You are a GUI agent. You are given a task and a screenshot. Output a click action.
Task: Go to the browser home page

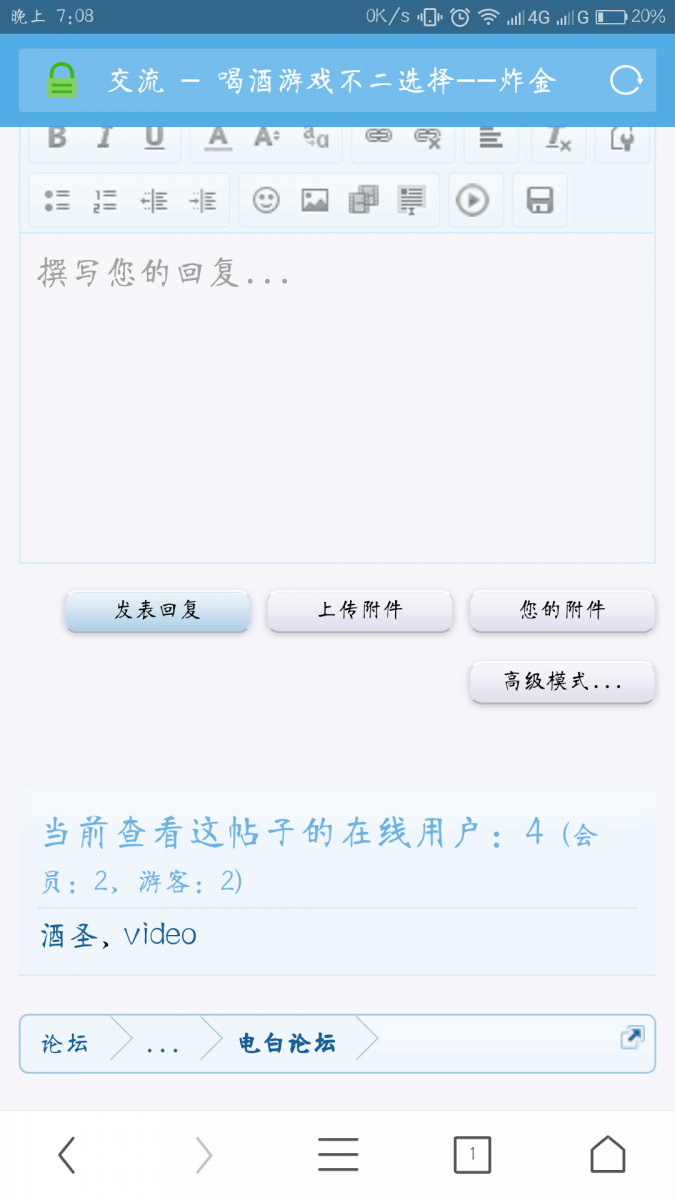pos(607,1155)
